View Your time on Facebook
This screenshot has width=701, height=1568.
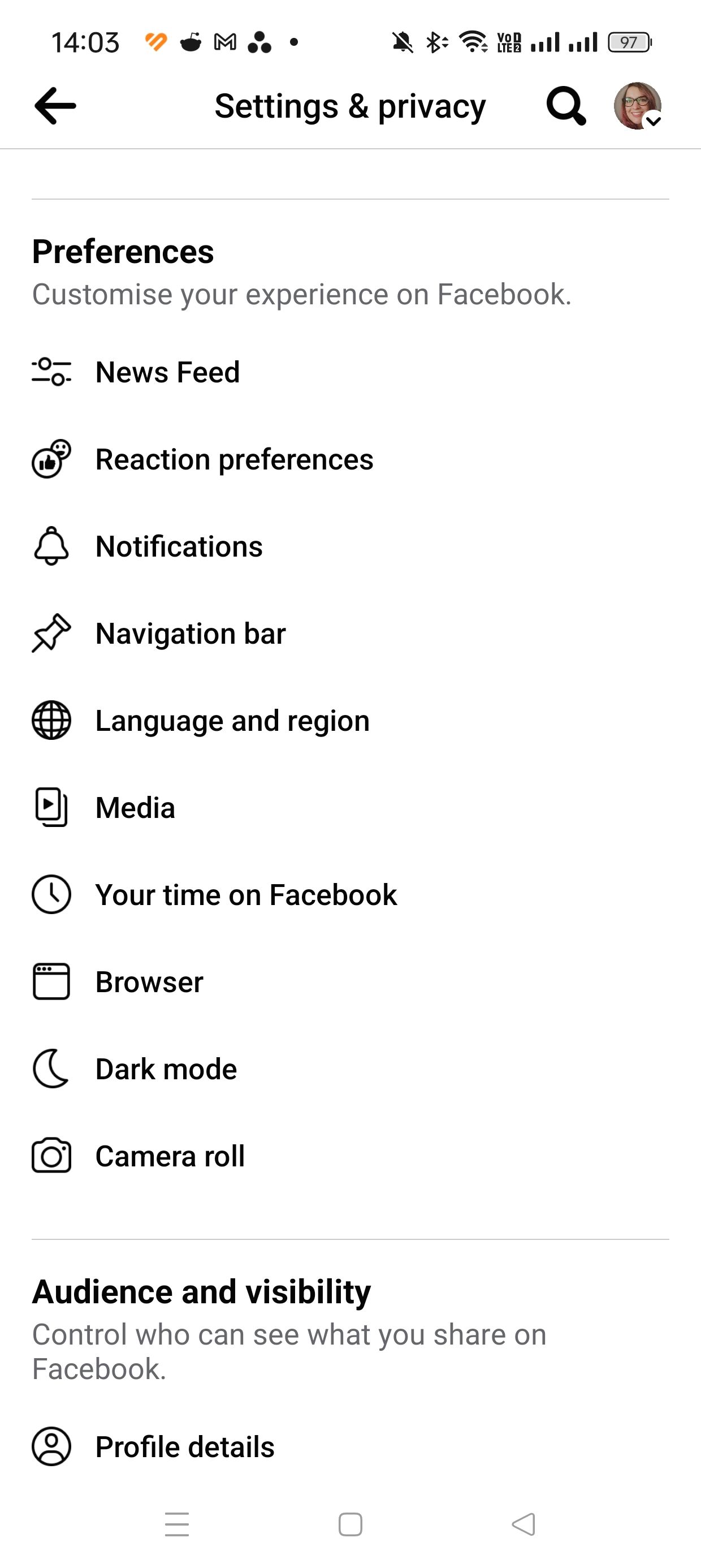click(x=246, y=895)
